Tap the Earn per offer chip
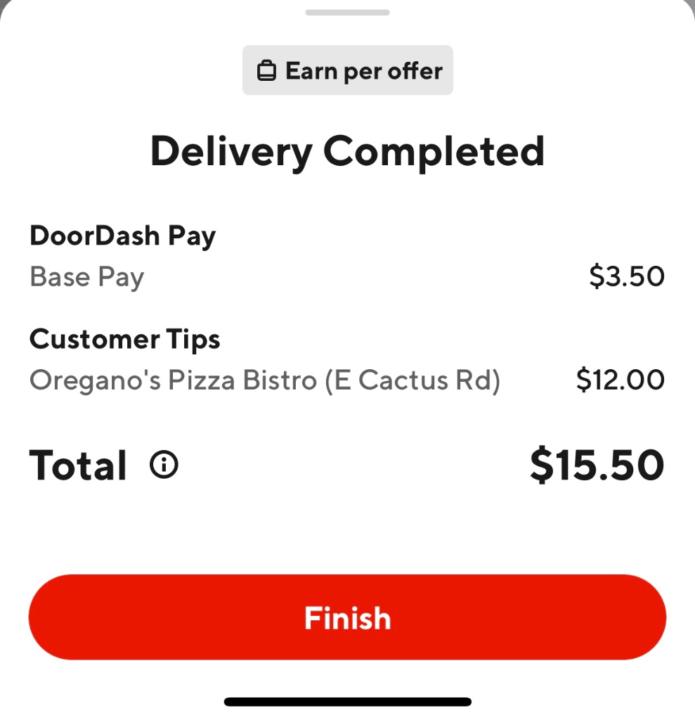Screen dimensions: 695x720 pyautogui.click(x=347, y=71)
